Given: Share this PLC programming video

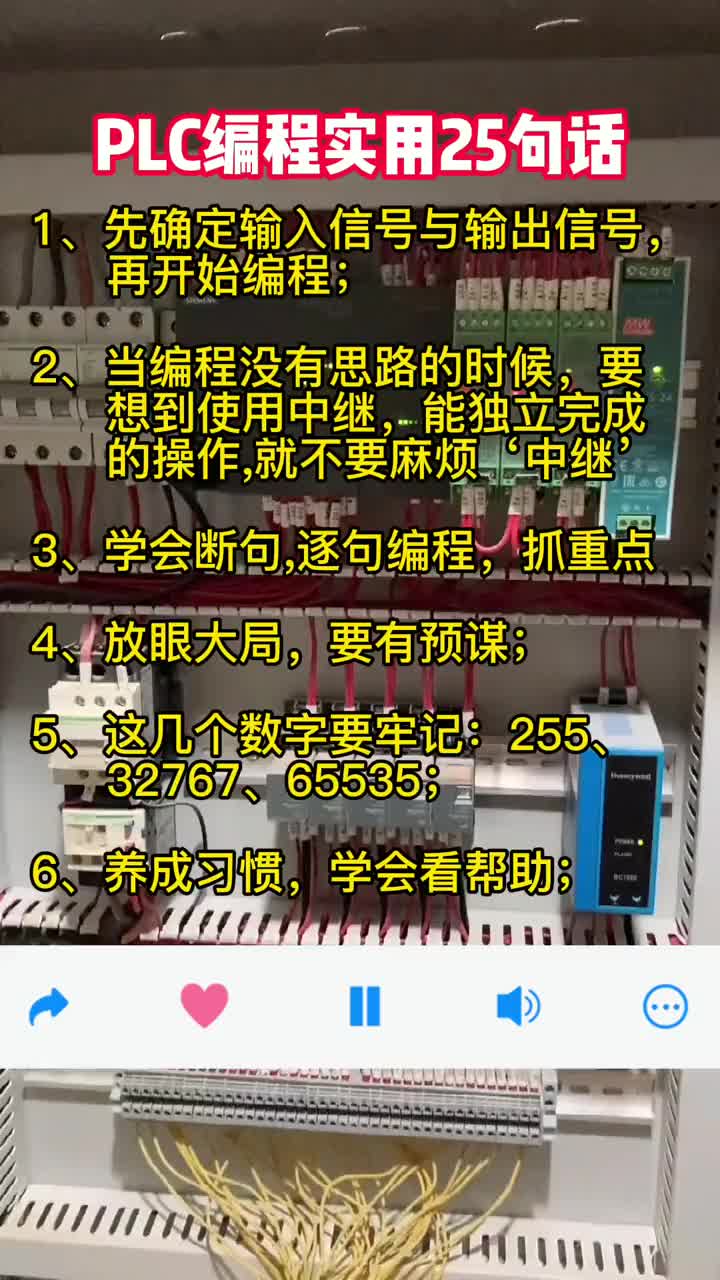Looking at the screenshot, I should (x=48, y=1006).
